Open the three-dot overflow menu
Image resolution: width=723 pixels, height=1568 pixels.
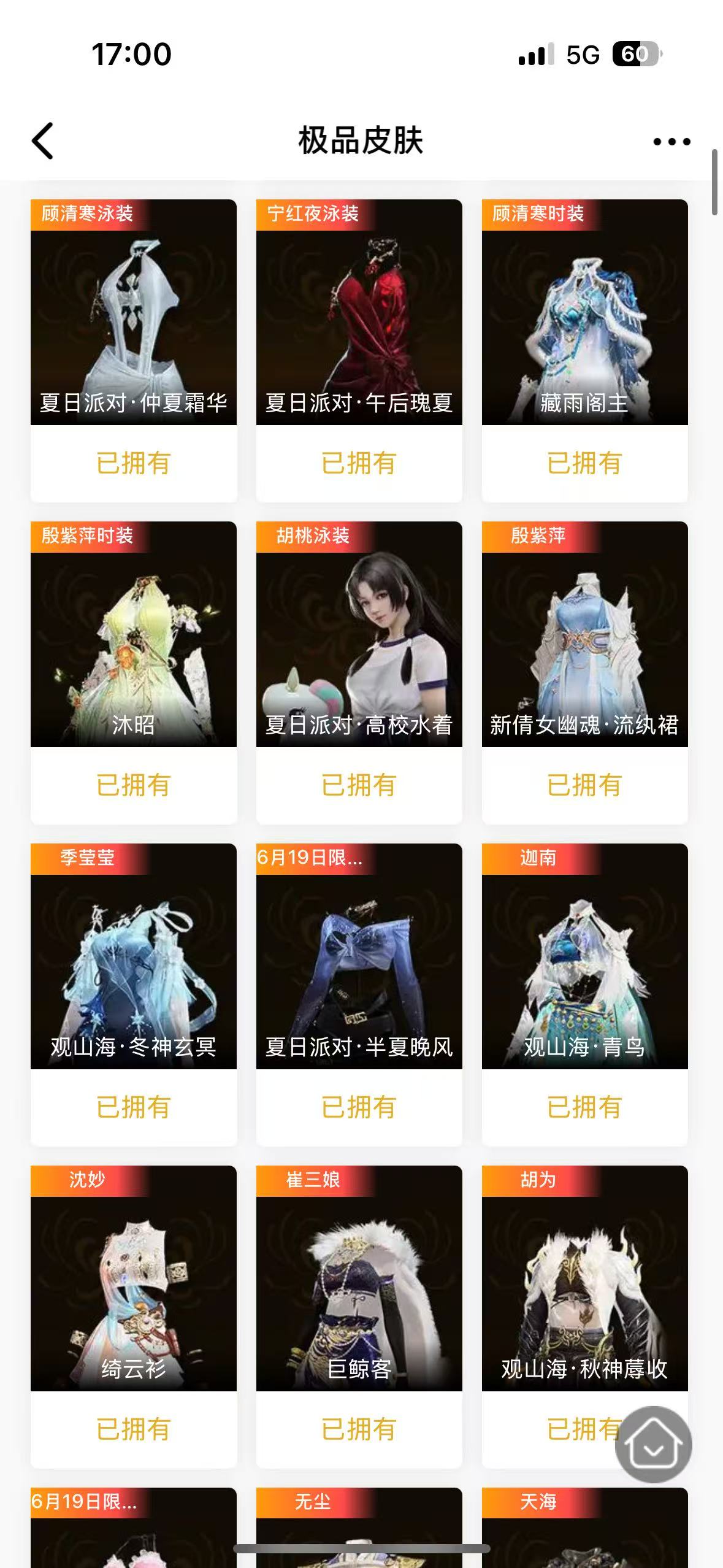[671, 142]
